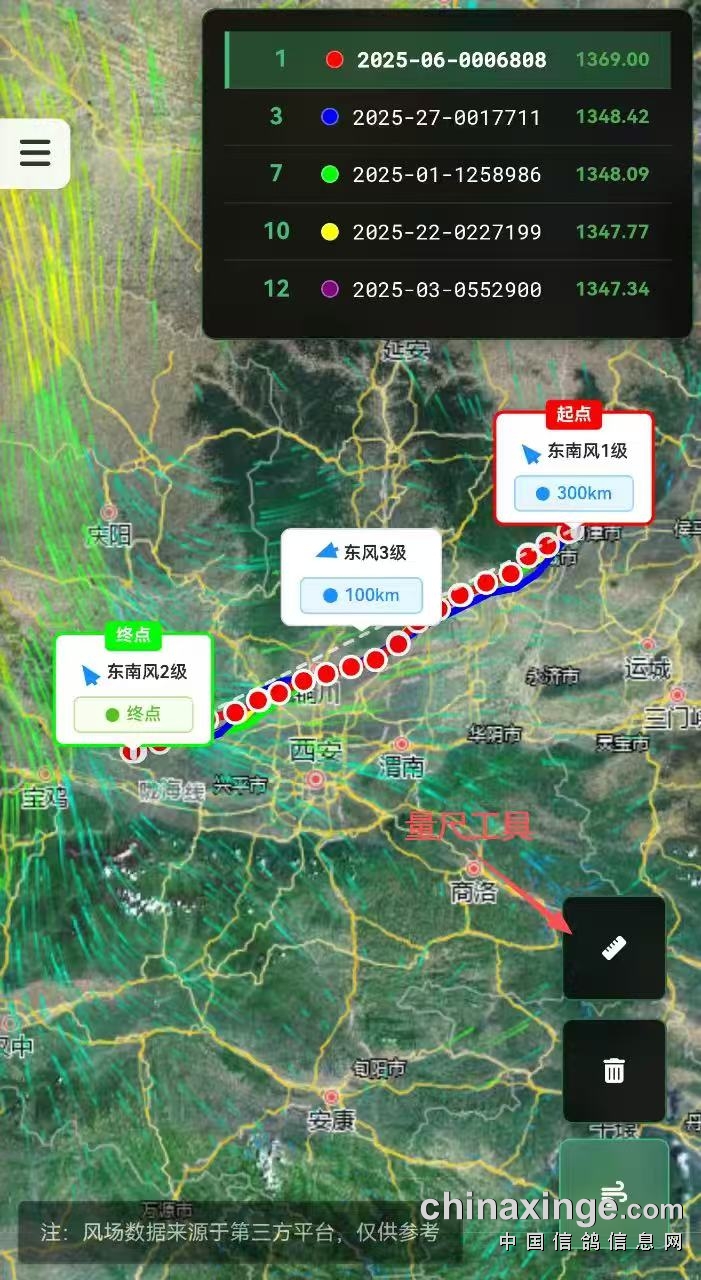Screen dimensions: 701x1280
Task: Tap the 100km distance chip
Action: 361,596
